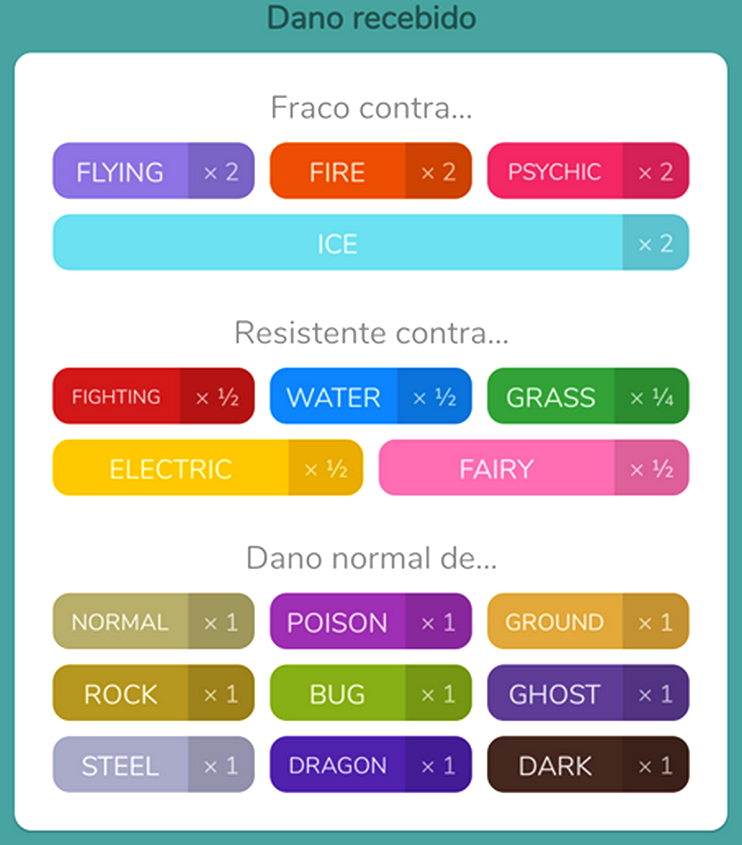Tap the NORMAL type chip
The width and height of the screenshot is (742, 845).
pos(153,622)
